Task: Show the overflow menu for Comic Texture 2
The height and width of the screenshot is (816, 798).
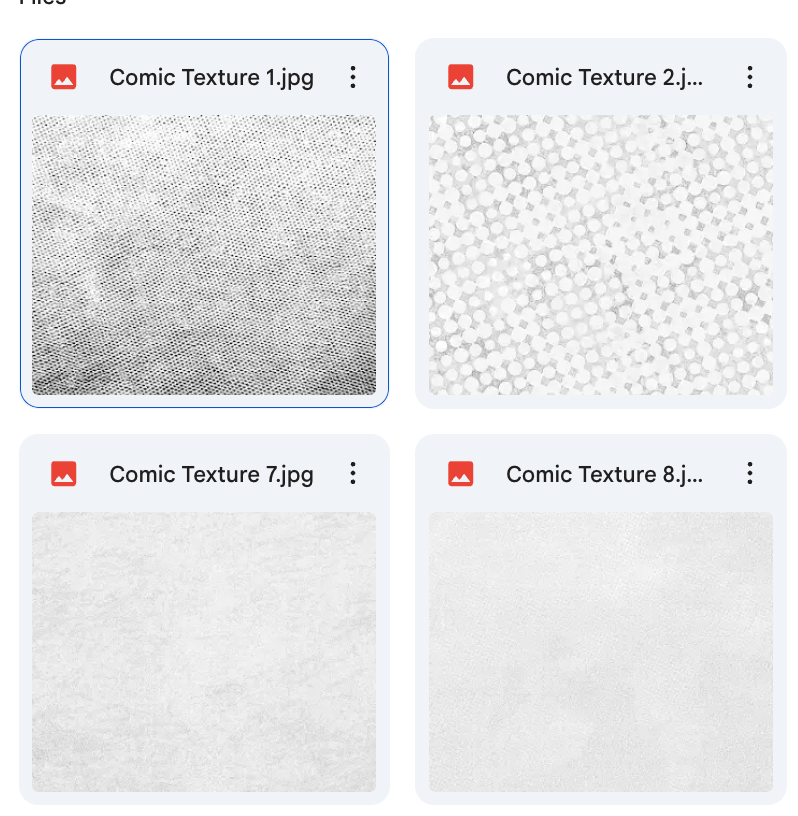Action: pos(749,77)
